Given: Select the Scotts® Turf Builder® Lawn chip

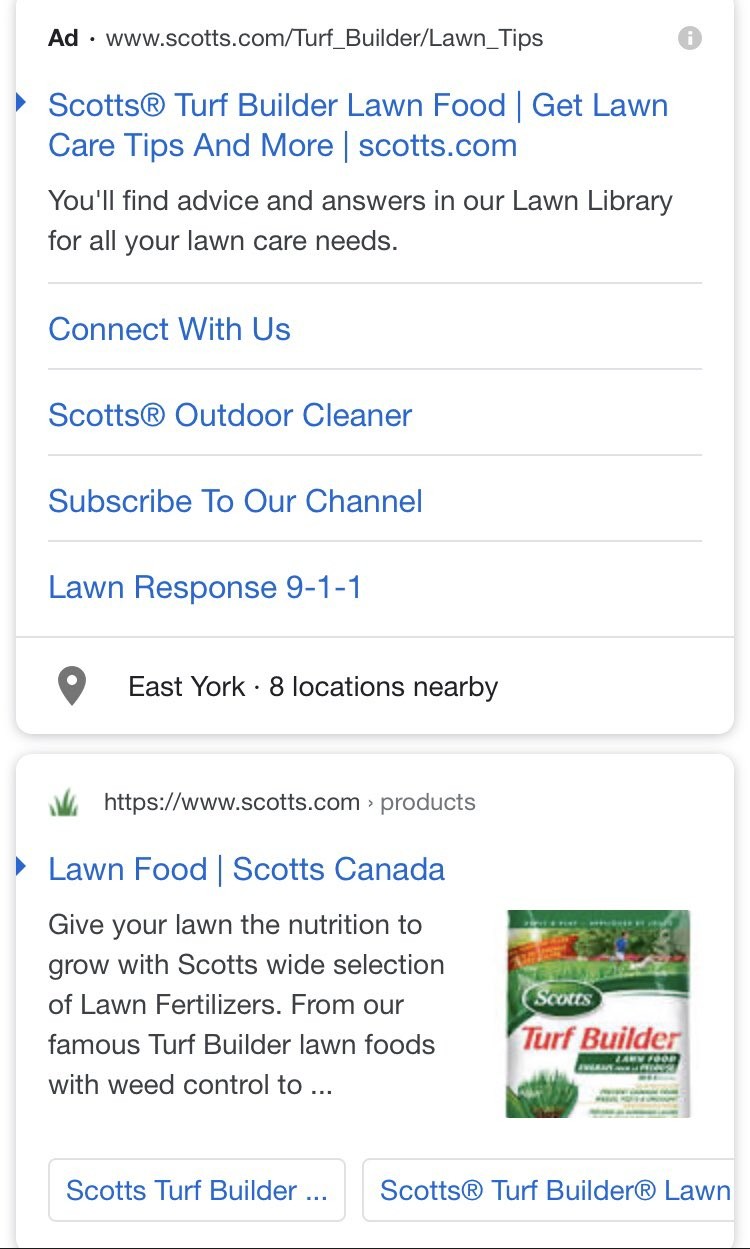Looking at the screenshot, I should point(549,1190).
